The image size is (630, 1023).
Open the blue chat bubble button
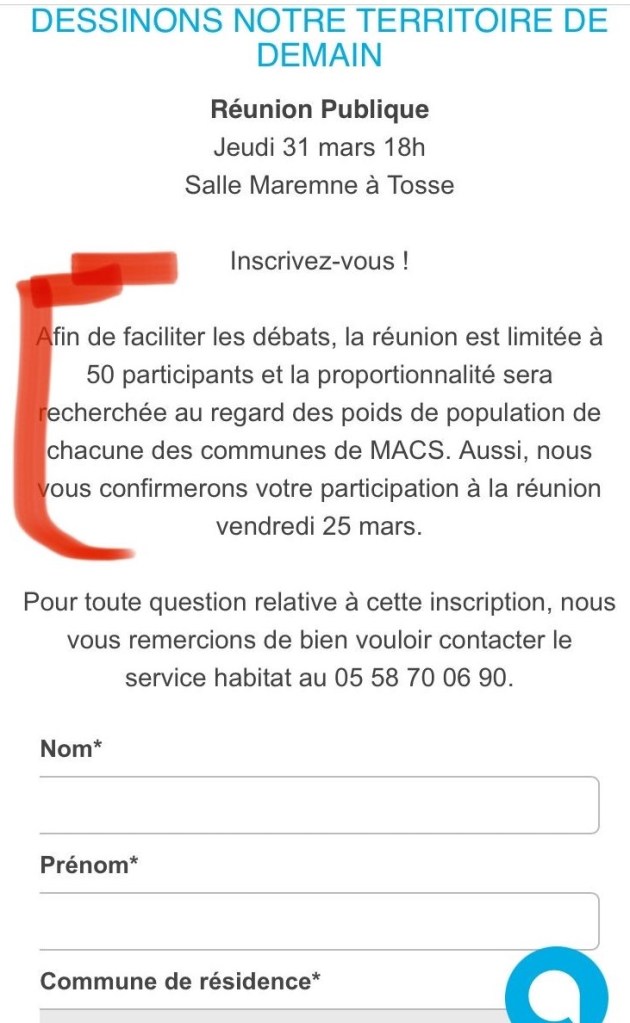(557, 992)
